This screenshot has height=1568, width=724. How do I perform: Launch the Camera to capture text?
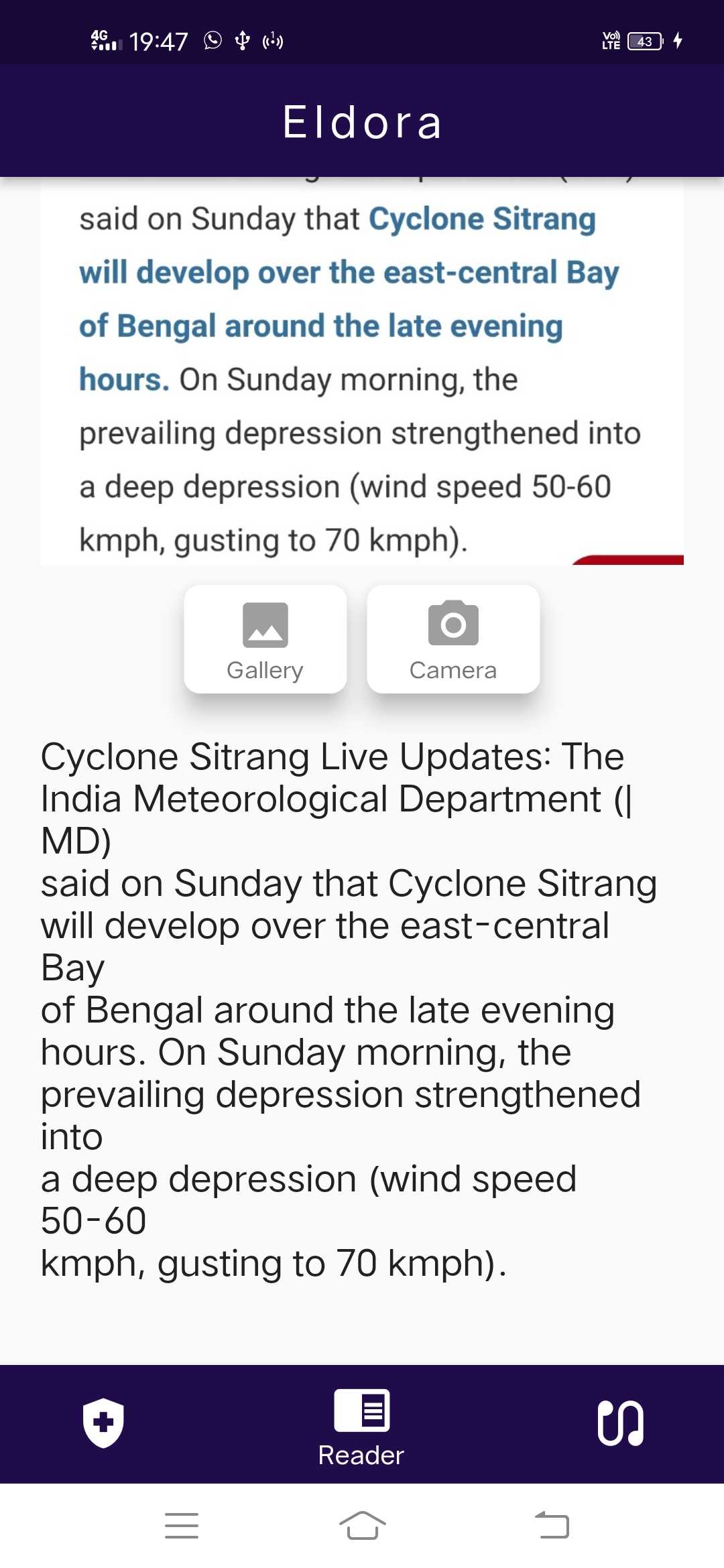[x=453, y=639]
